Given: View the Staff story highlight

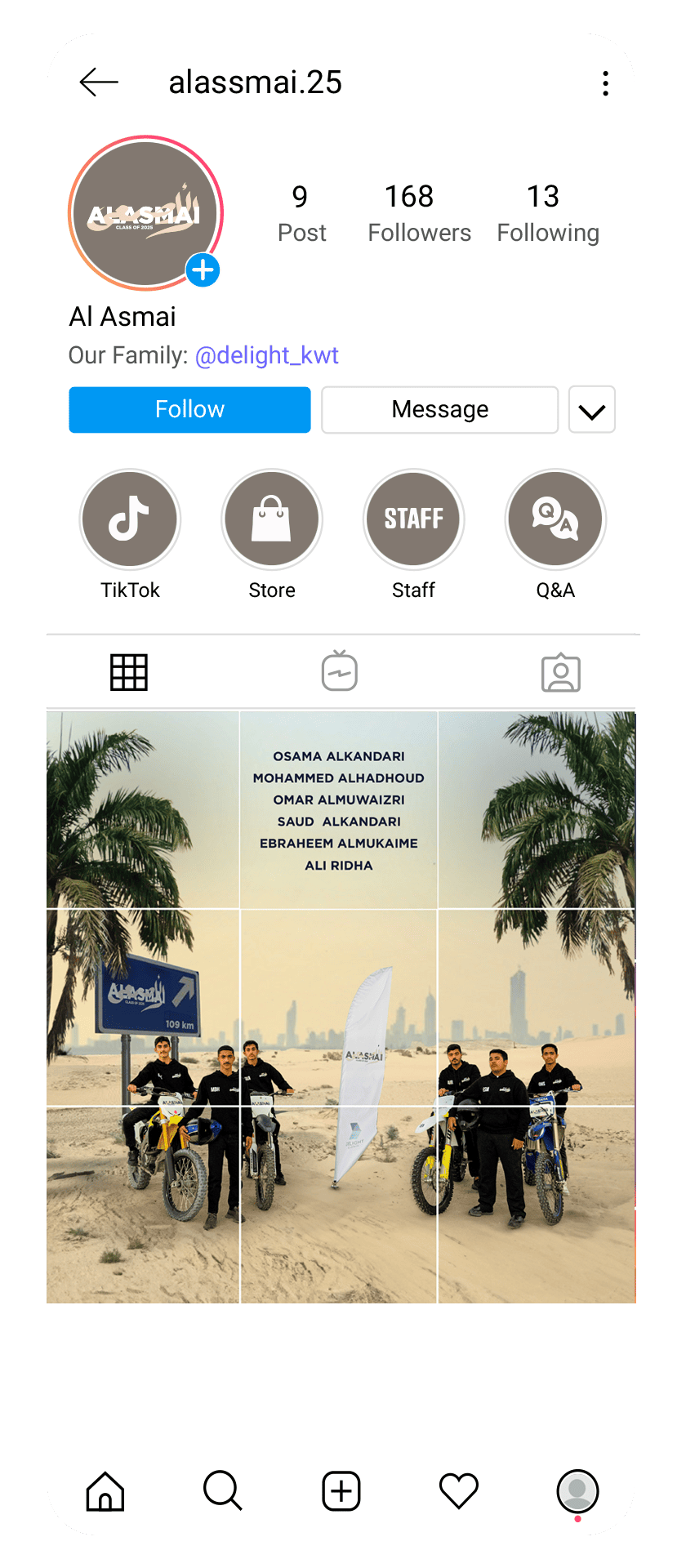Looking at the screenshot, I should point(413,519).
